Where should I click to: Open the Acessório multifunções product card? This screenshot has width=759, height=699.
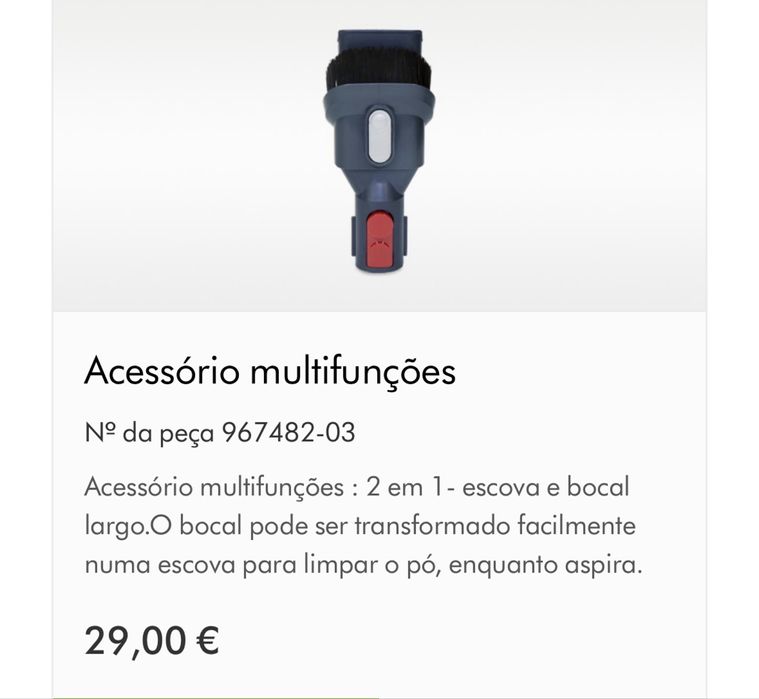270,372
